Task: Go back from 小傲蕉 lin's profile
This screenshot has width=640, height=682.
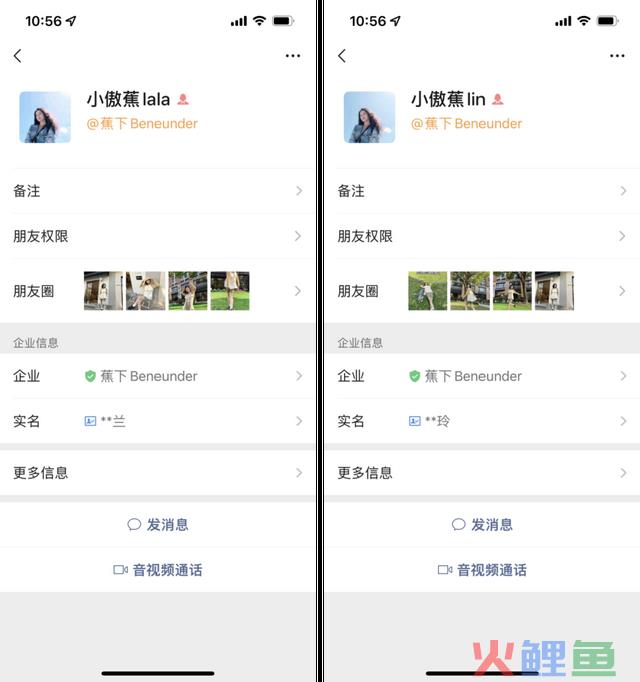Action: coord(342,56)
